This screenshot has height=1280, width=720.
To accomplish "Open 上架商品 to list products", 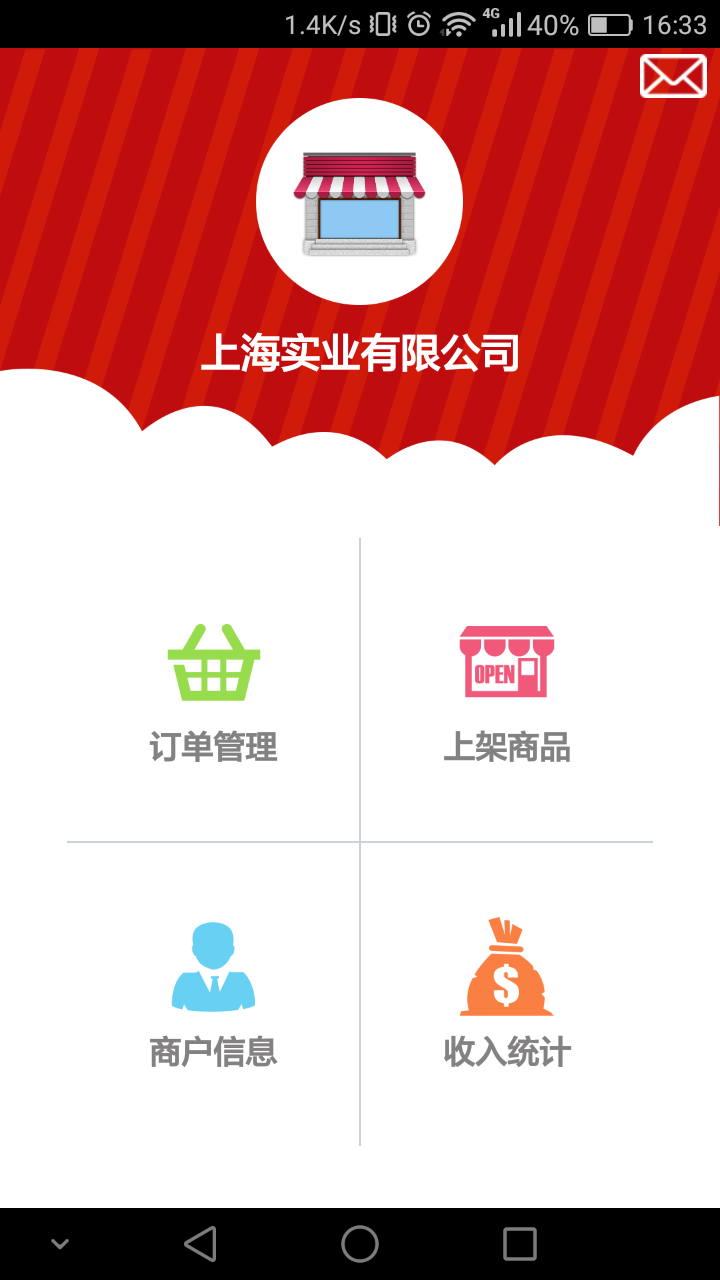I will click(506, 692).
